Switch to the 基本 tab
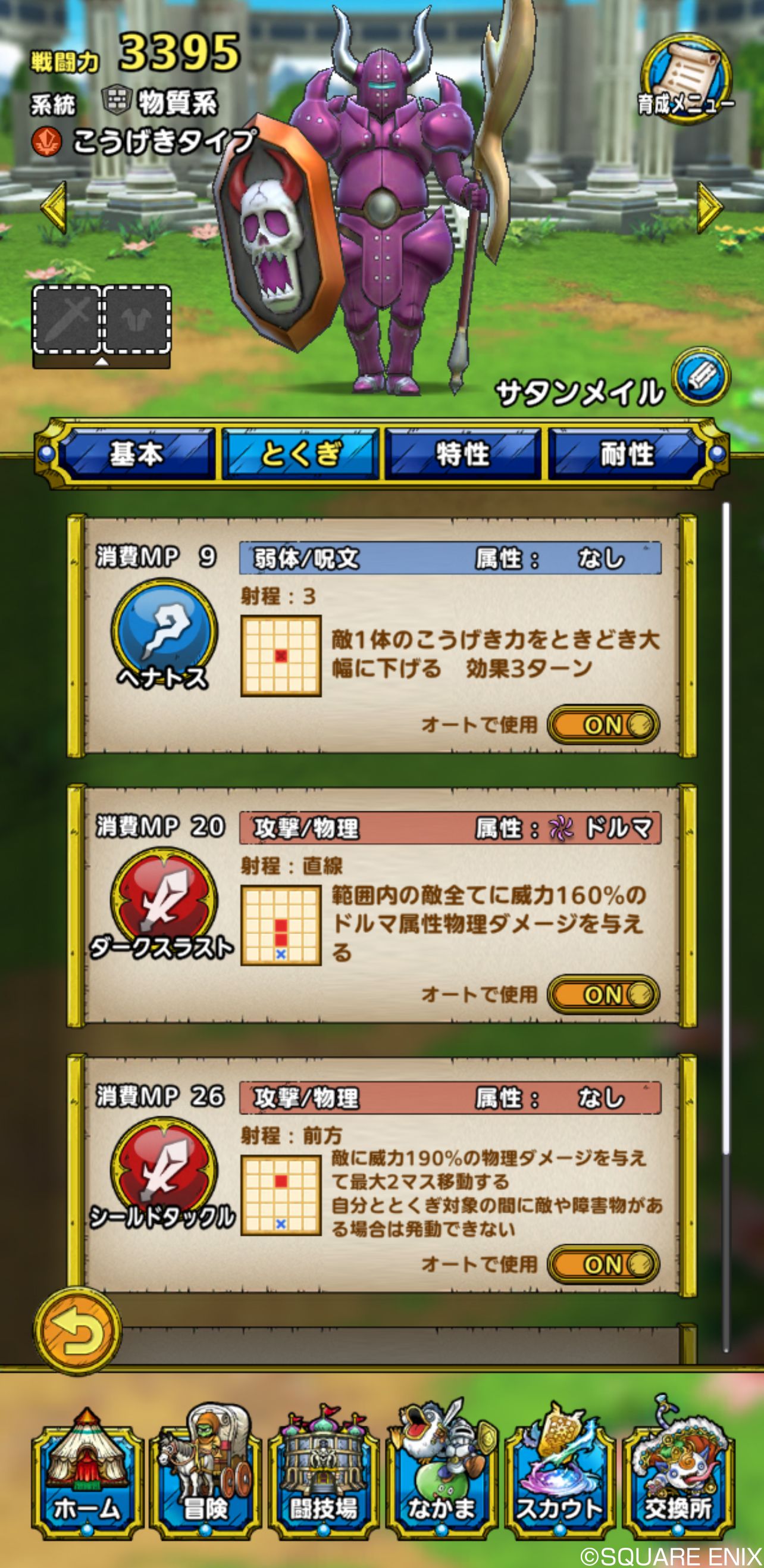The width and height of the screenshot is (764, 1568). [x=137, y=454]
